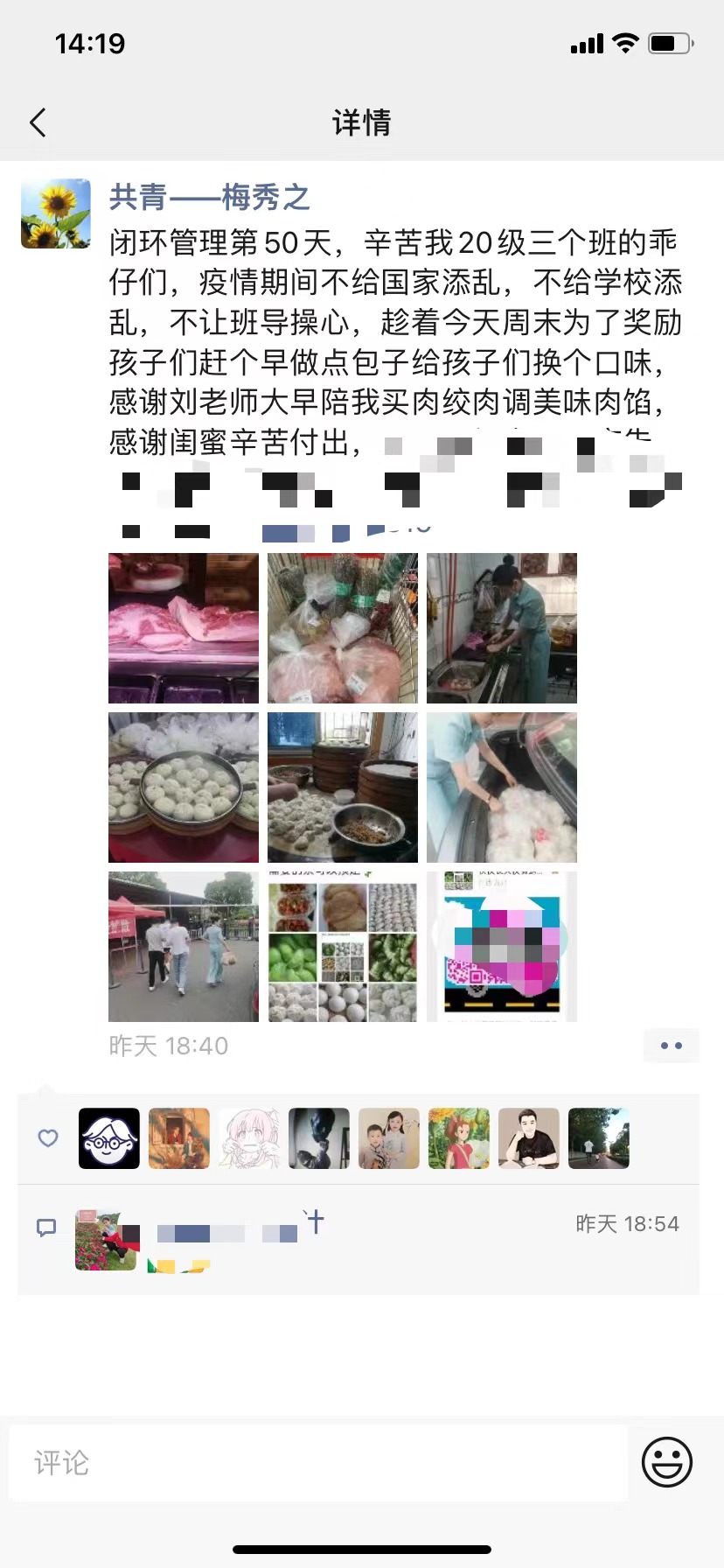Open the pink anime girl liker's profile

[249, 1138]
